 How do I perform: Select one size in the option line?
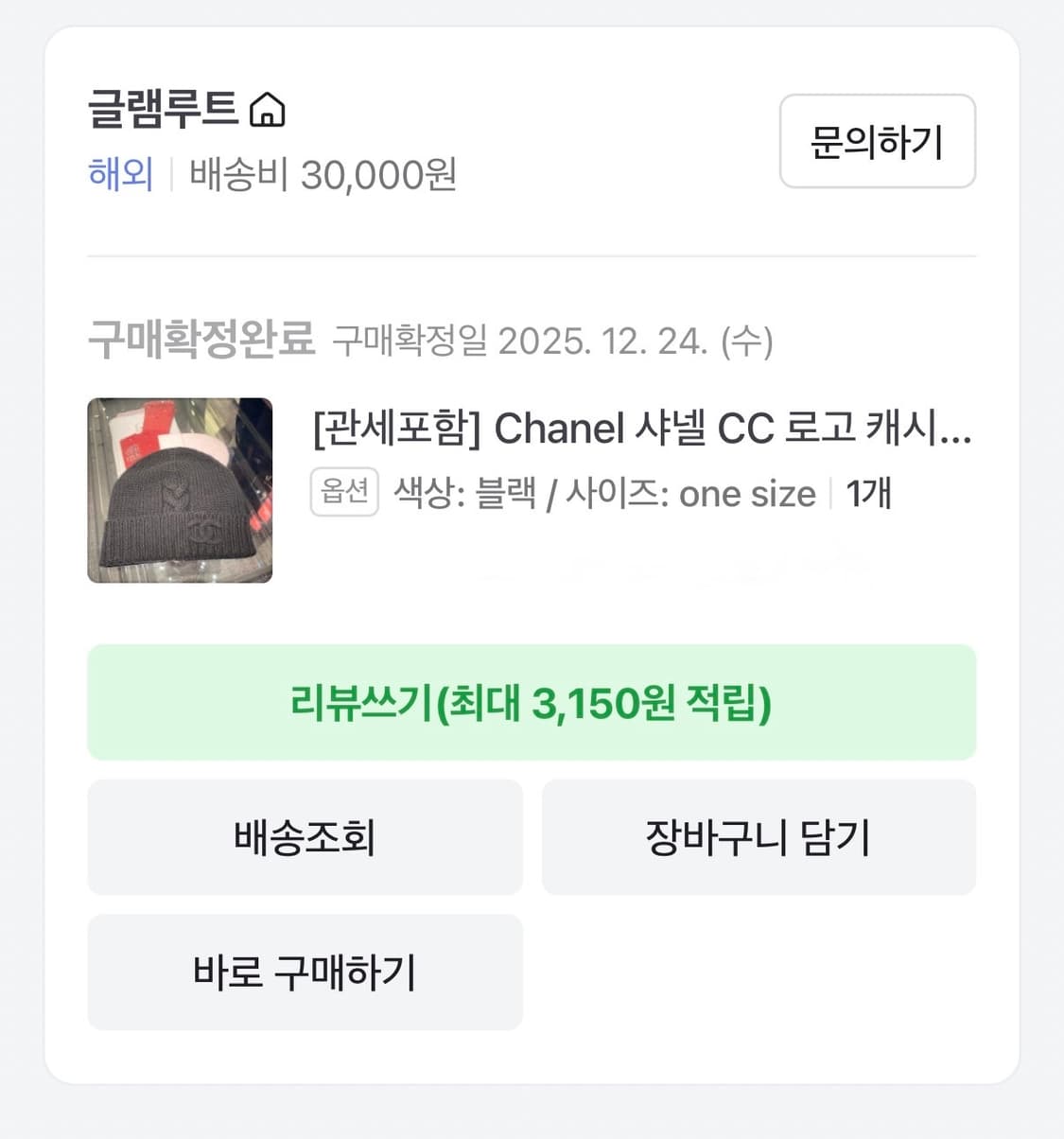pos(747,493)
